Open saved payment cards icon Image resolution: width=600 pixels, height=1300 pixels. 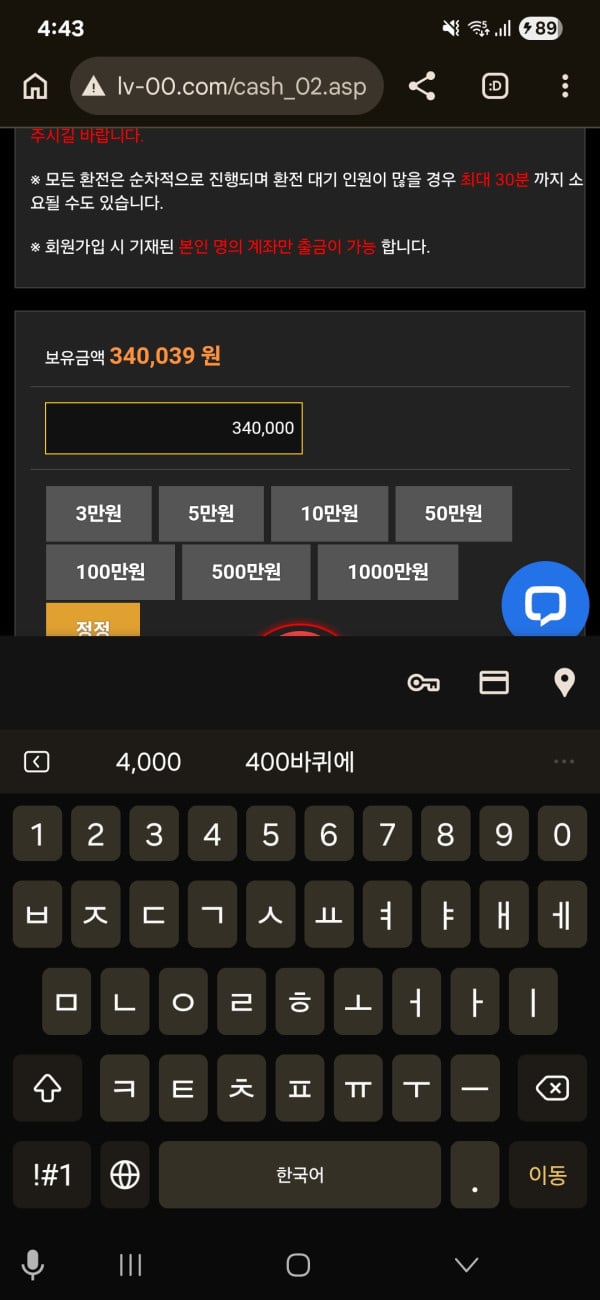pyautogui.click(x=494, y=683)
